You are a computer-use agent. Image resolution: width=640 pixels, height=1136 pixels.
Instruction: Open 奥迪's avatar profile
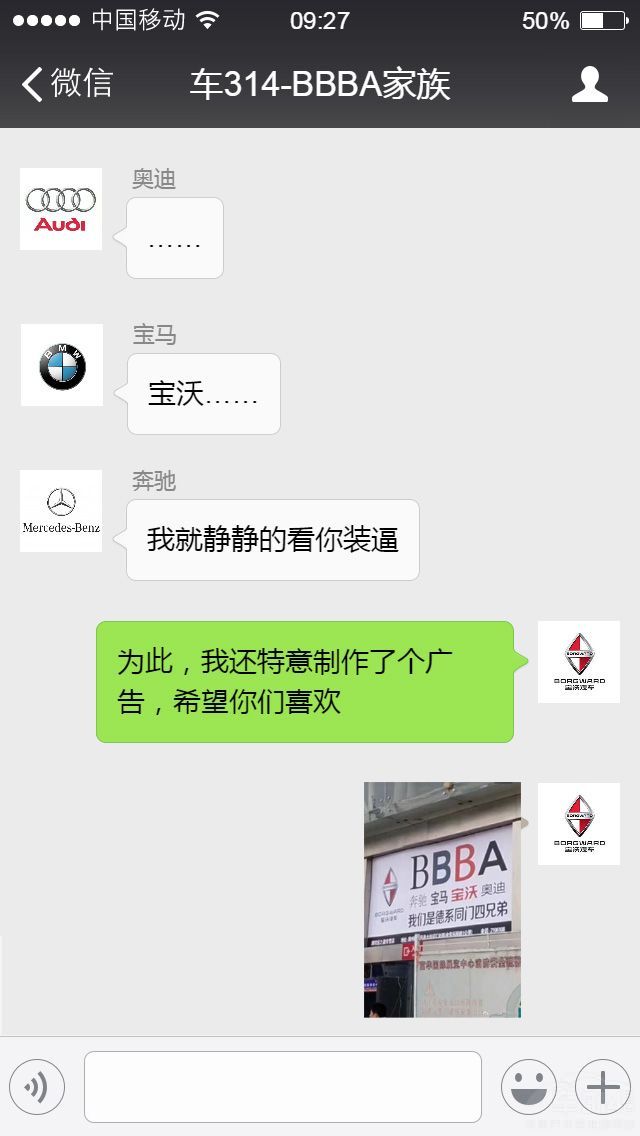point(61,209)
